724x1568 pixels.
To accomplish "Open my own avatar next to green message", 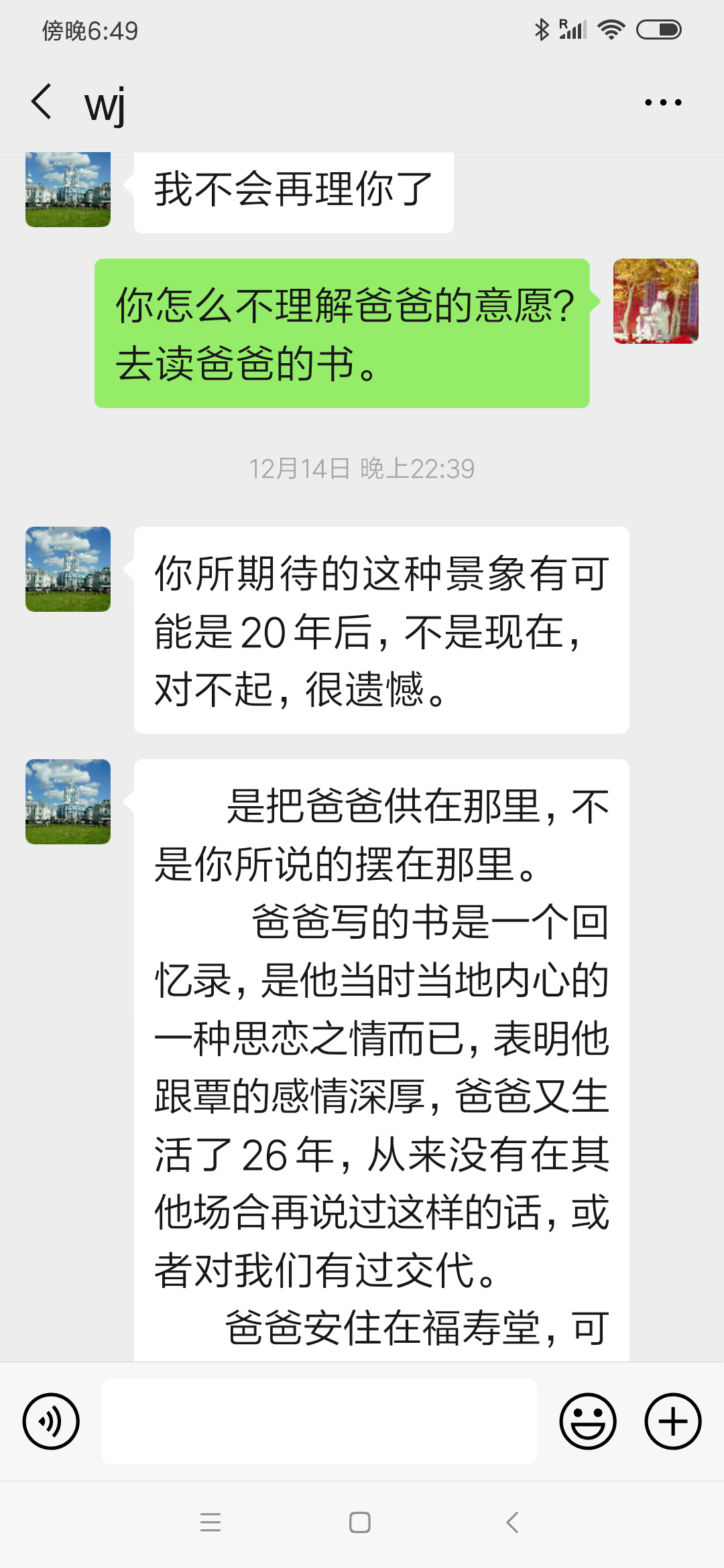I will [656, 301].
